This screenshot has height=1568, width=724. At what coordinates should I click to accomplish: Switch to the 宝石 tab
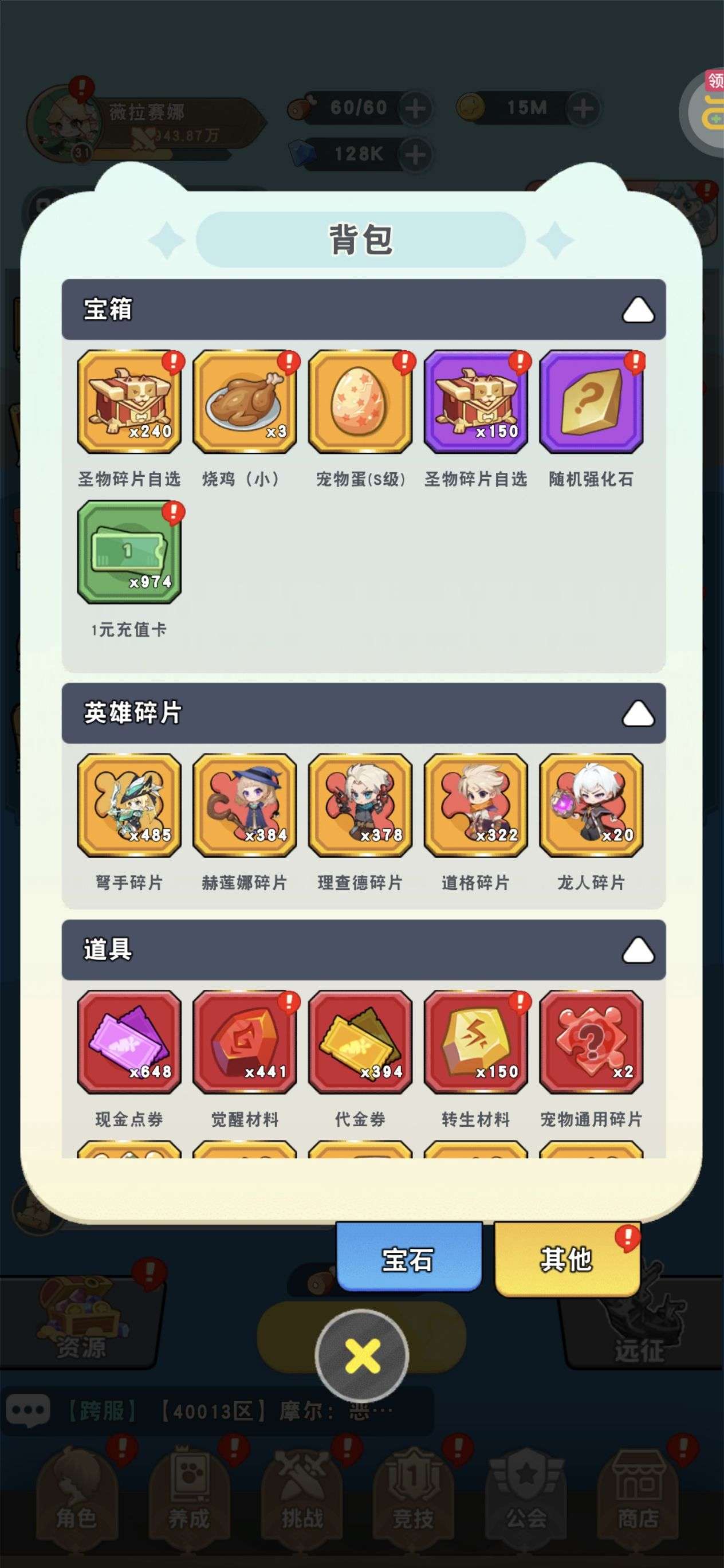(409, 1257)
